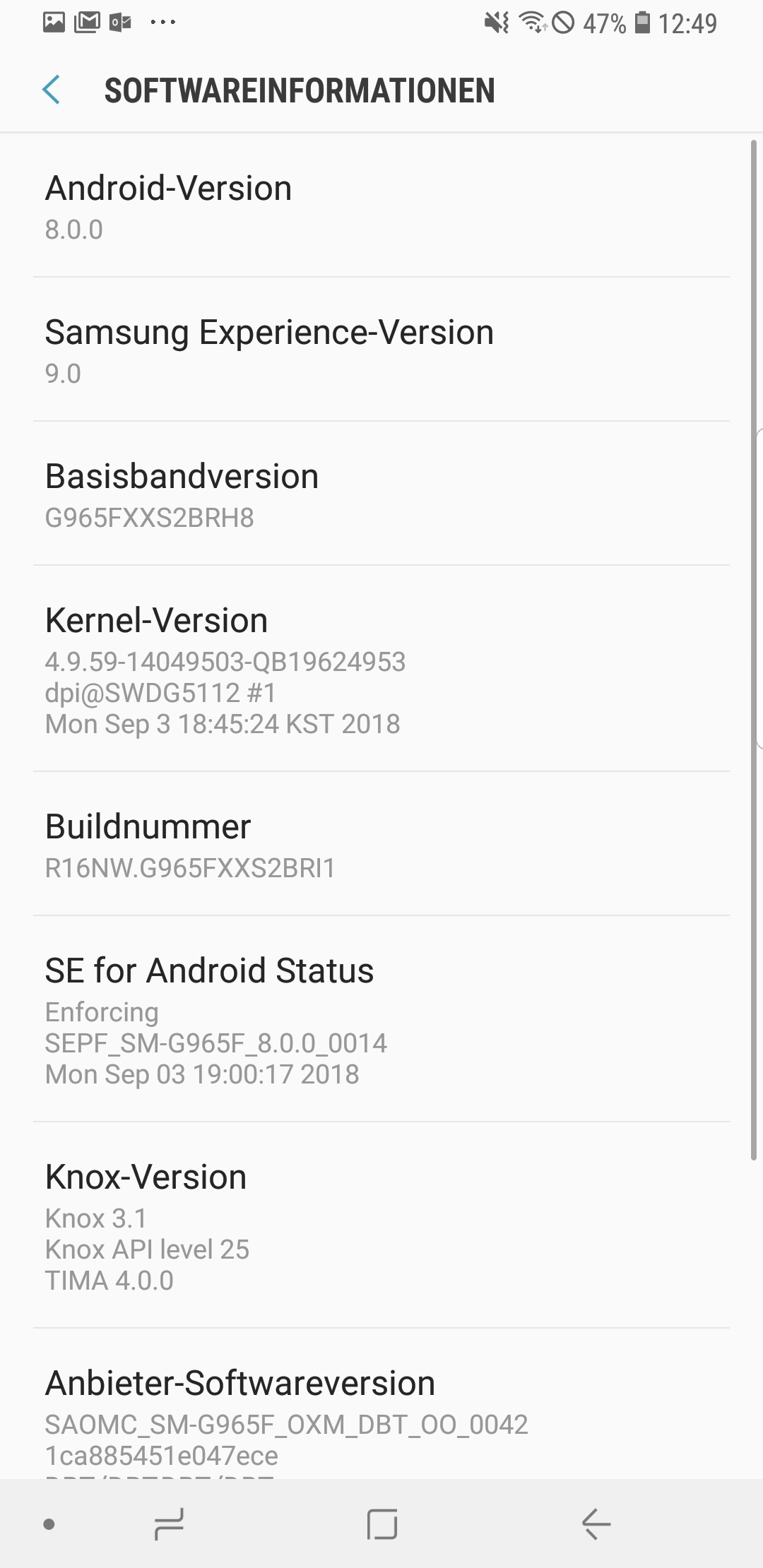Image resolution: width=763 pixels, height=1568 pixels.
Task: Tap the home button in navigation bar
Action: click(x=382, y=1524)
